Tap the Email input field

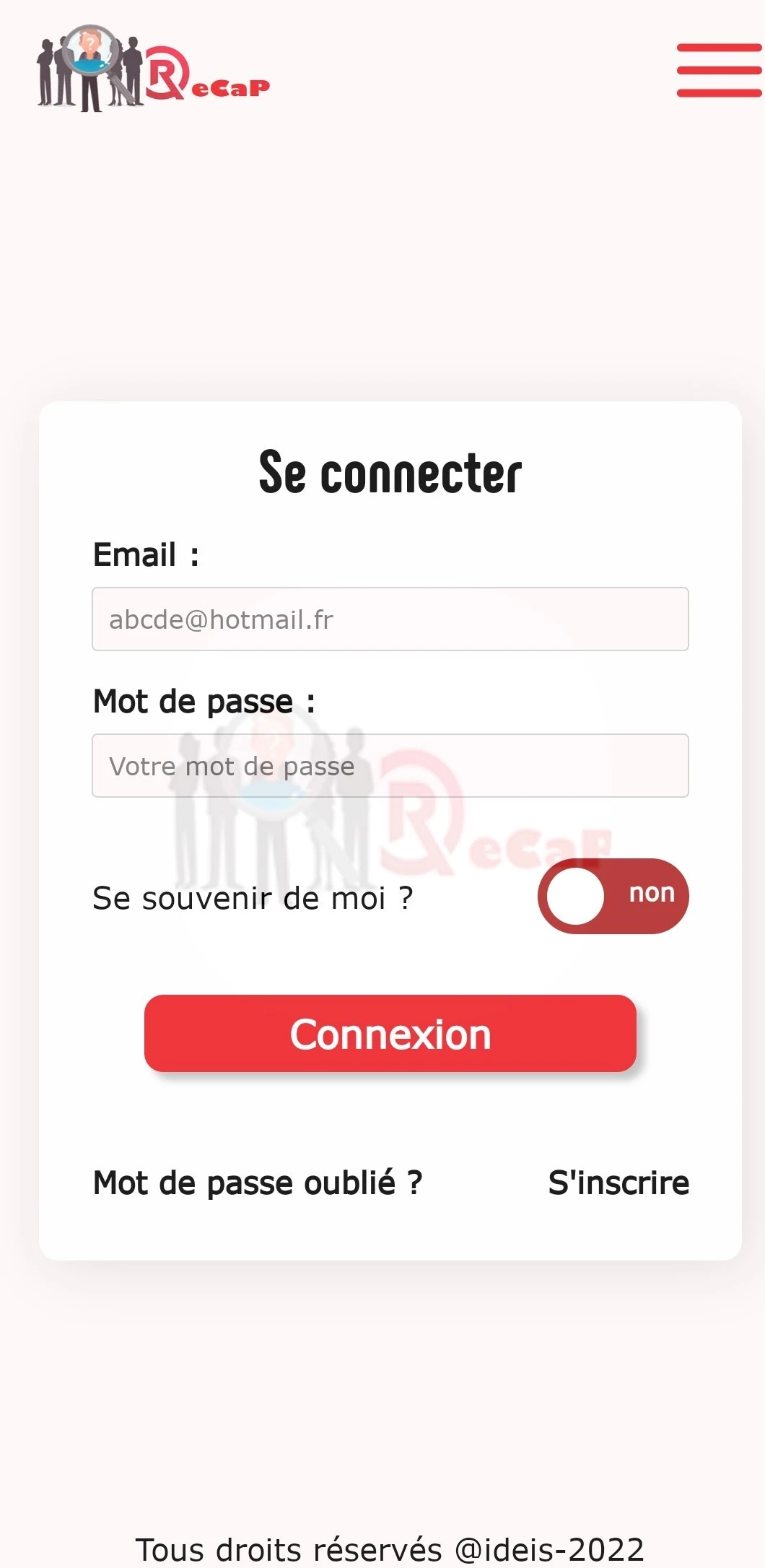coord(390,619)
